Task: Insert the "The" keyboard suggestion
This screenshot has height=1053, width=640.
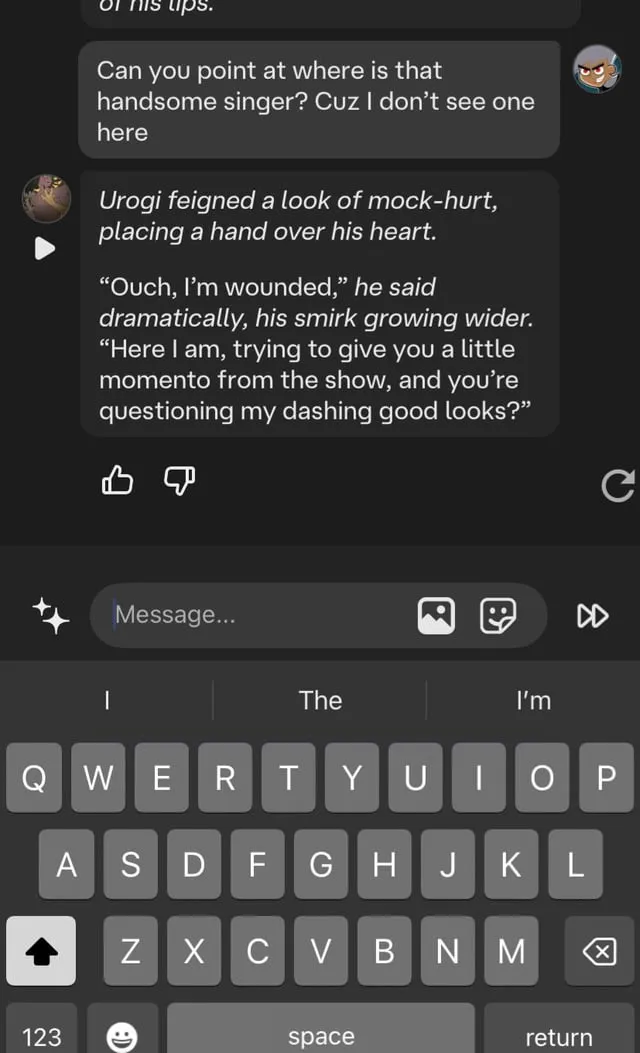Action: click(320, 701)
